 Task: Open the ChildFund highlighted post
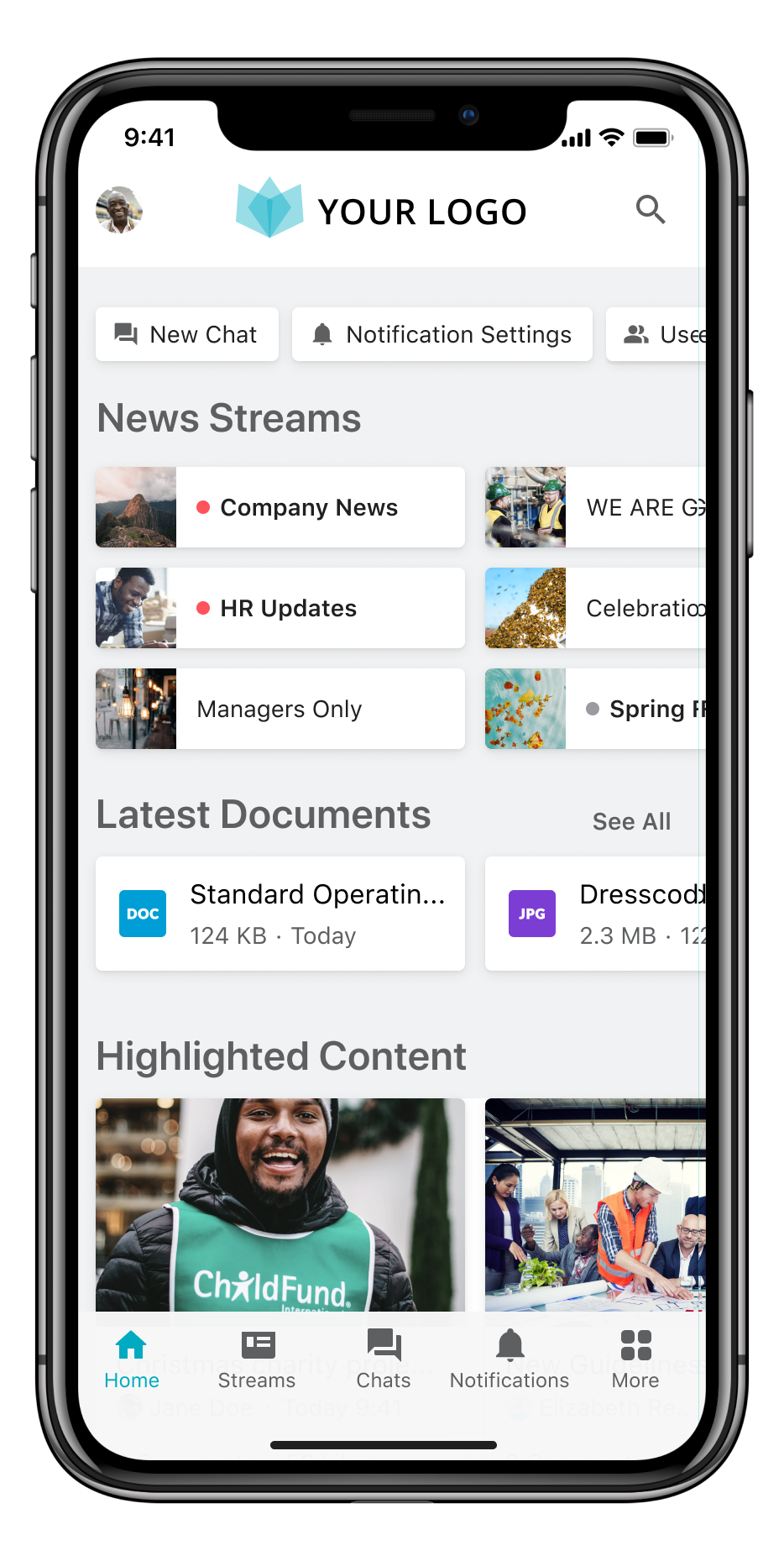(x=280, y=1204)
